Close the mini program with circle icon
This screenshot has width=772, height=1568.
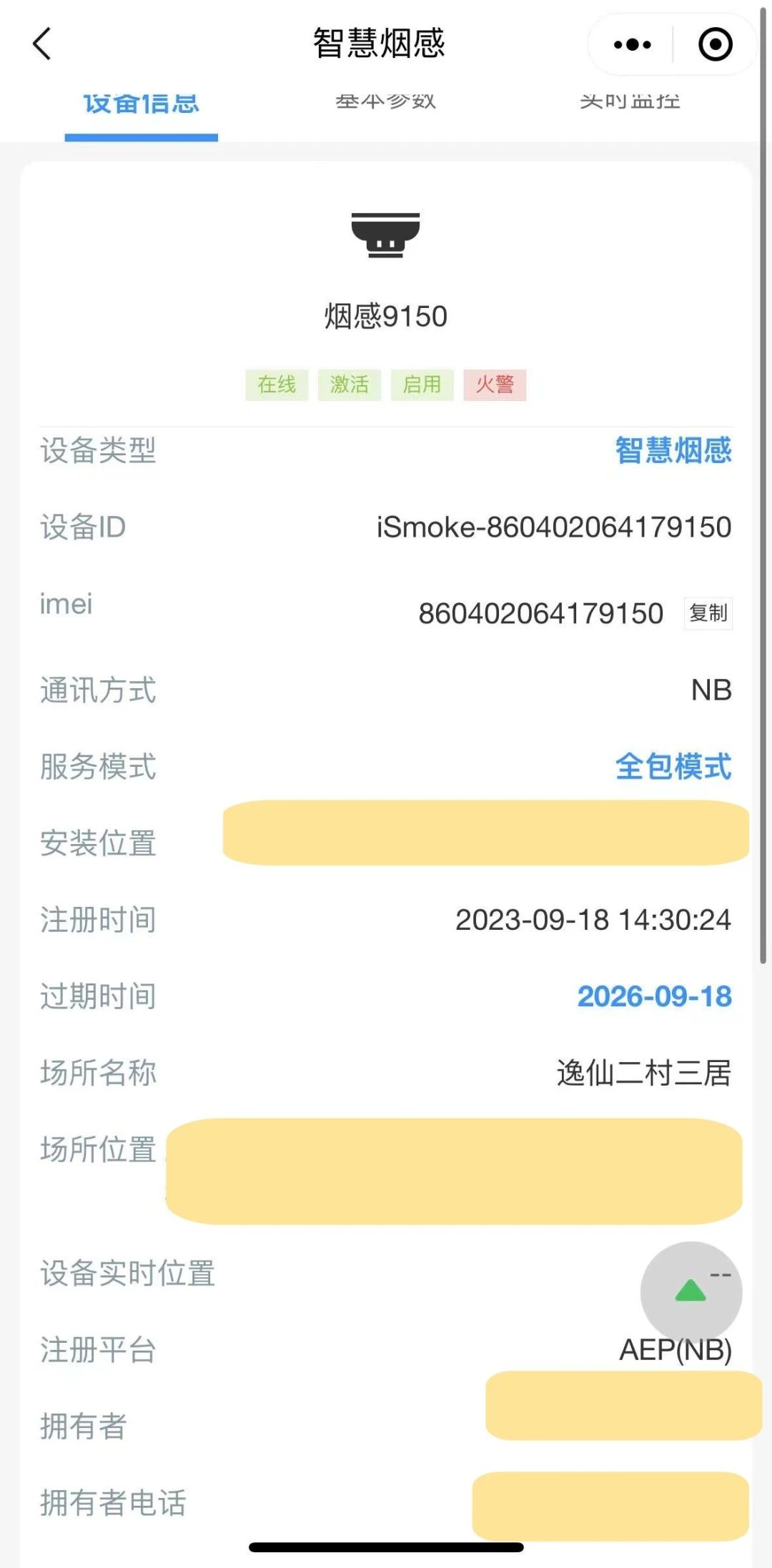tap(715, 44)
